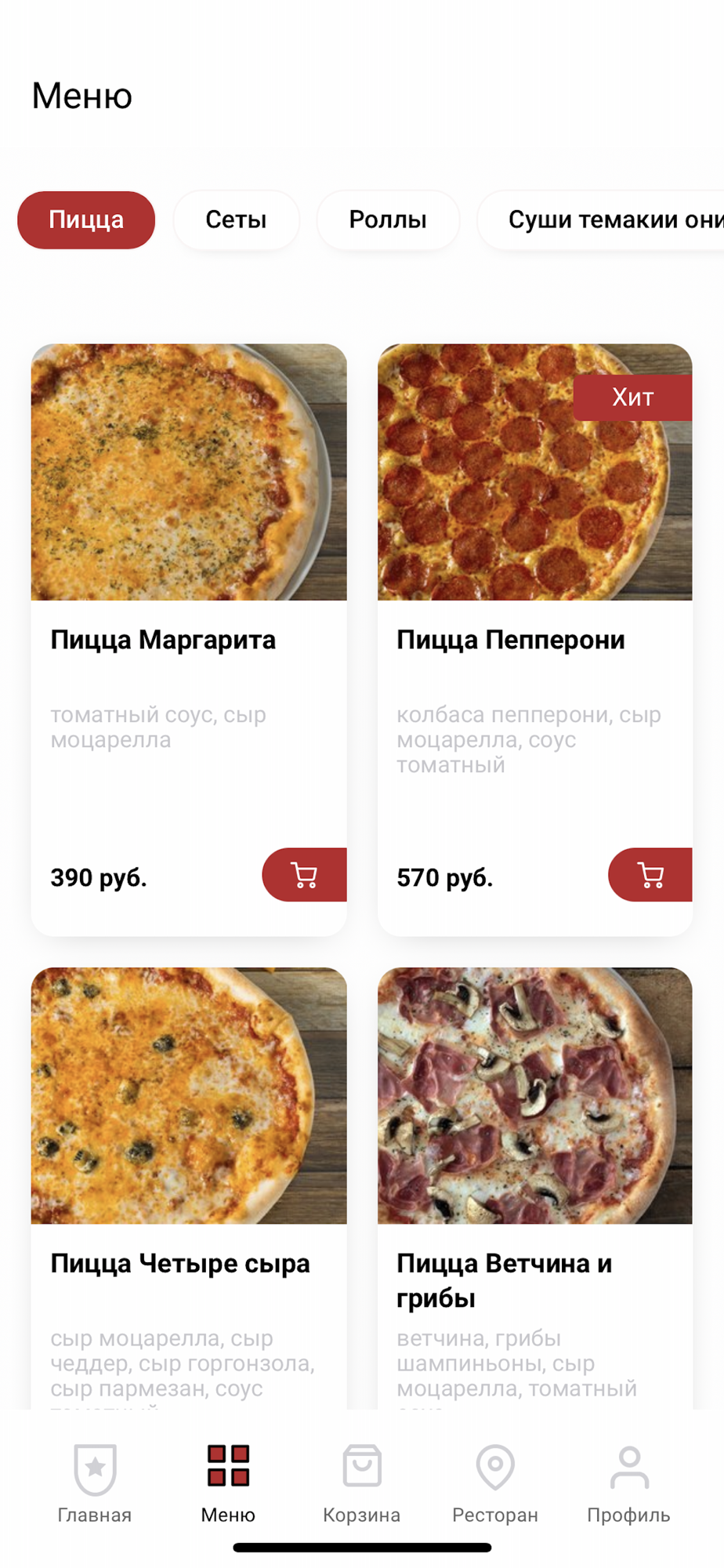724x1568 pixels.
Task: Switch to the Сеты category
Action: point(236,220)
